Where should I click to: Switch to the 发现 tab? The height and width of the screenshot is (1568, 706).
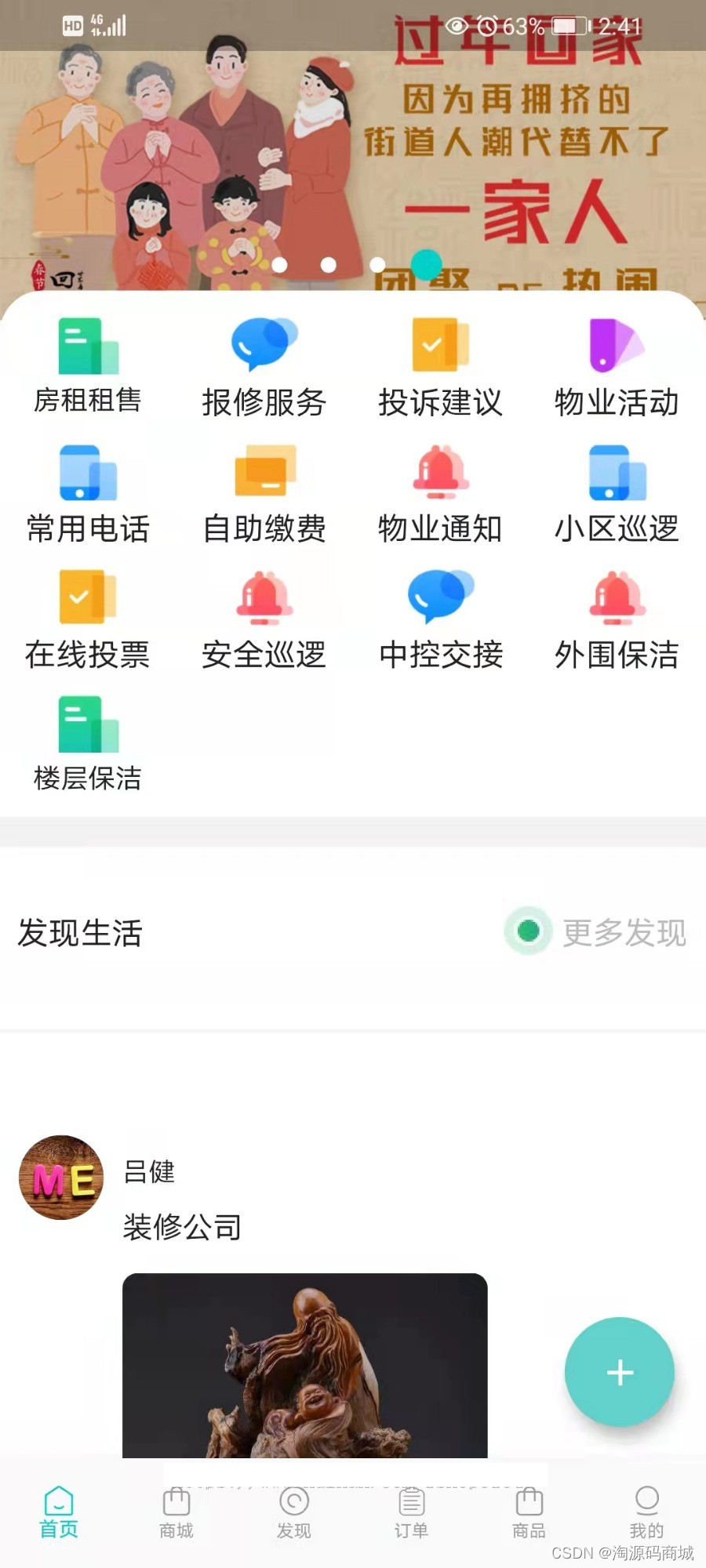(294, 1513)
